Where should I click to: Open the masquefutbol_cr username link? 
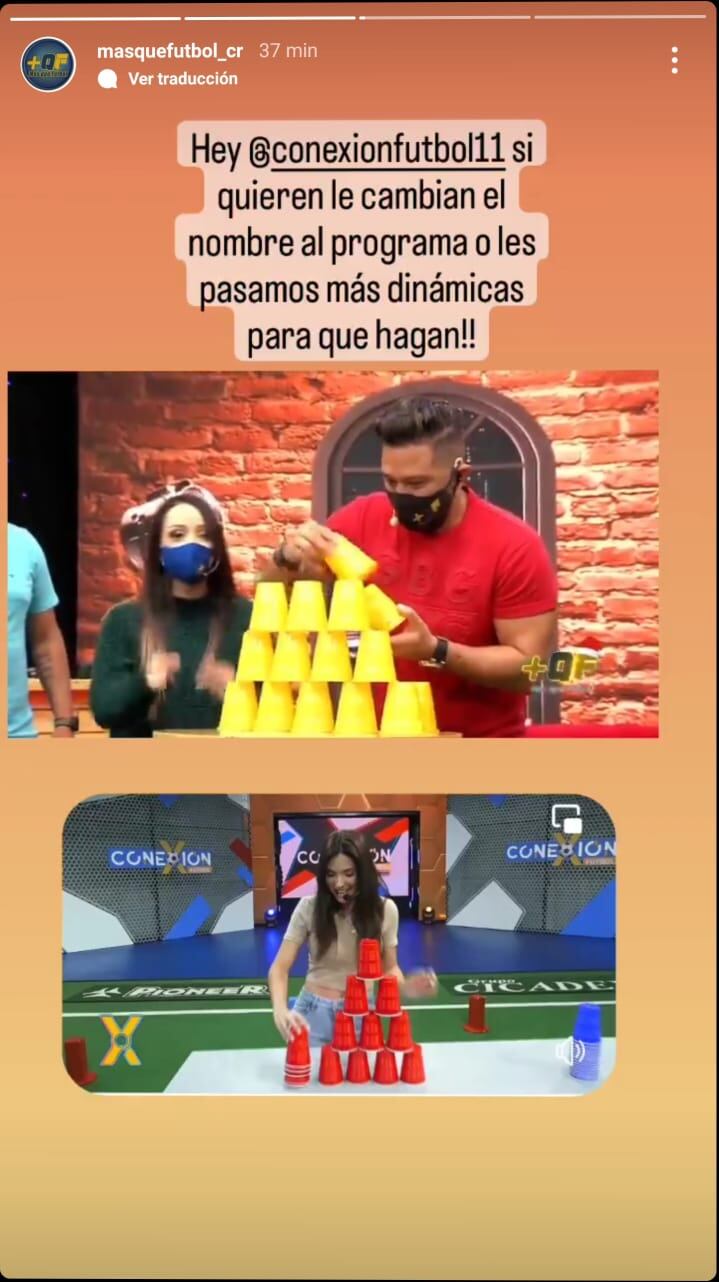click(170, 51)
